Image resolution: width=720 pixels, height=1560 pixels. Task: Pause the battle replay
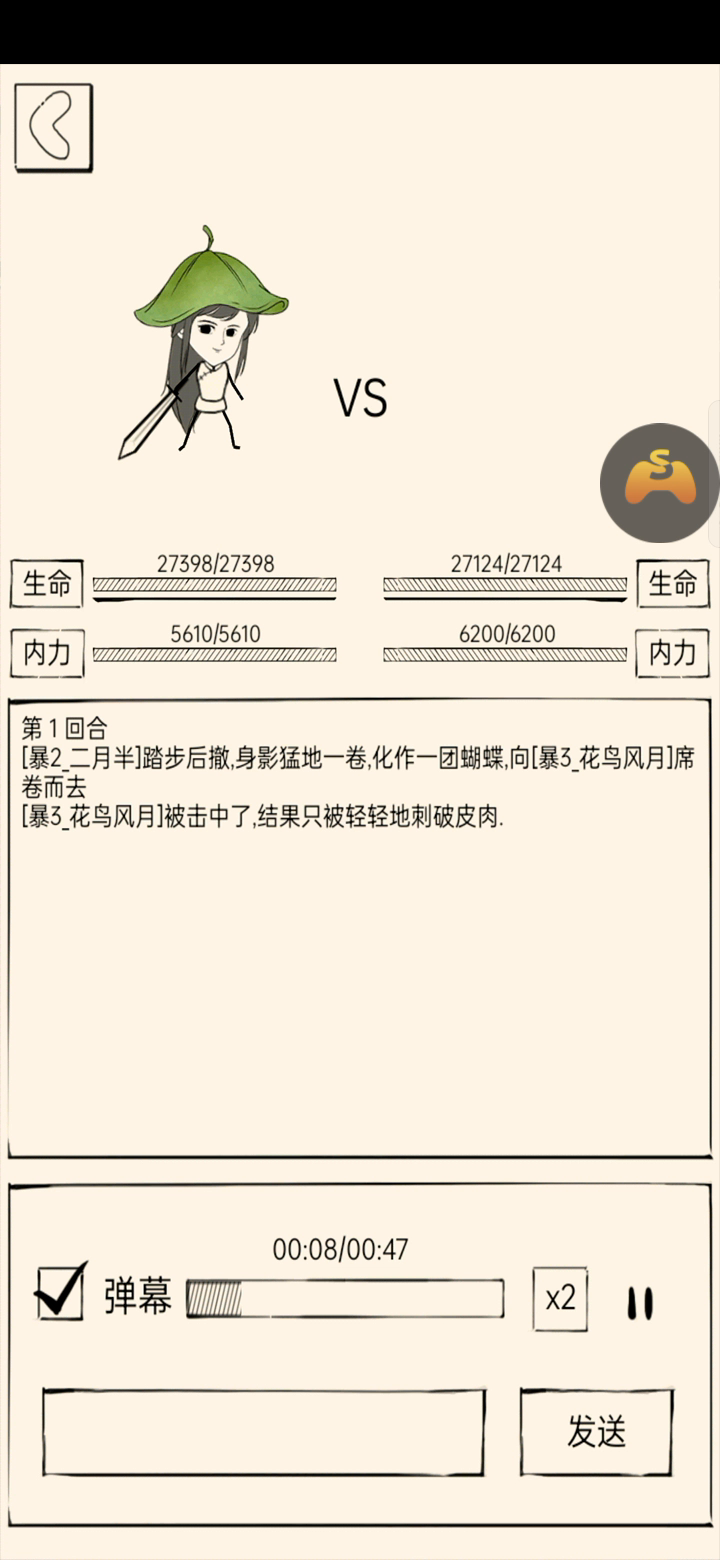point(640,1302)
